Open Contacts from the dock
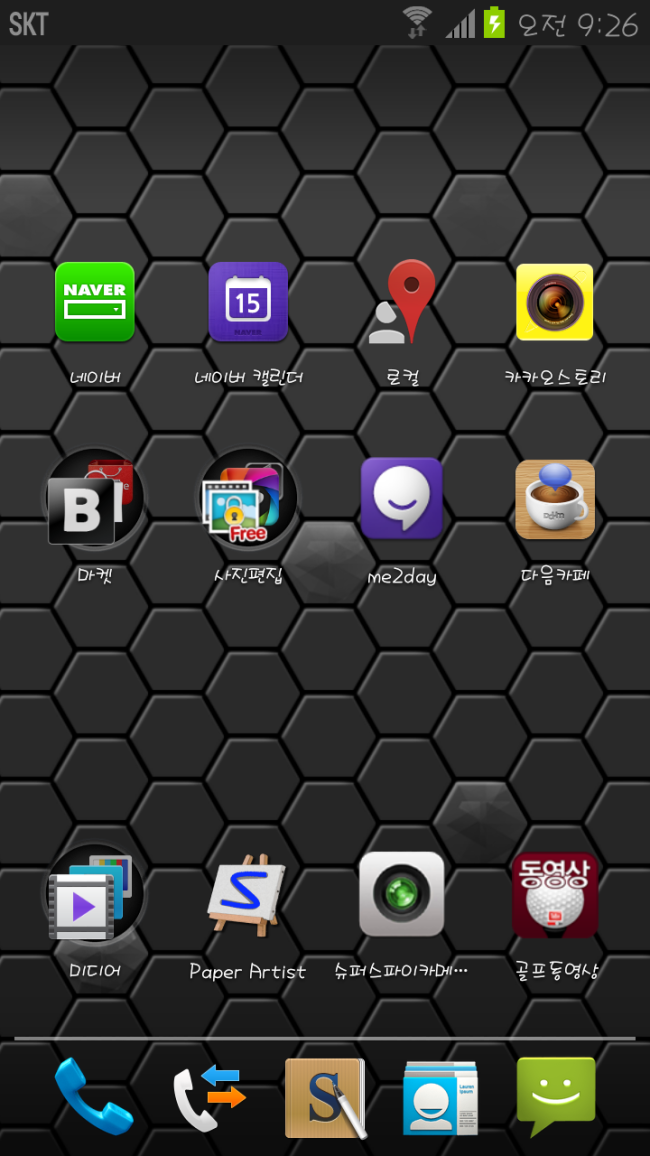Viewport: 650px width, 1156px height. click(440, 1097)
